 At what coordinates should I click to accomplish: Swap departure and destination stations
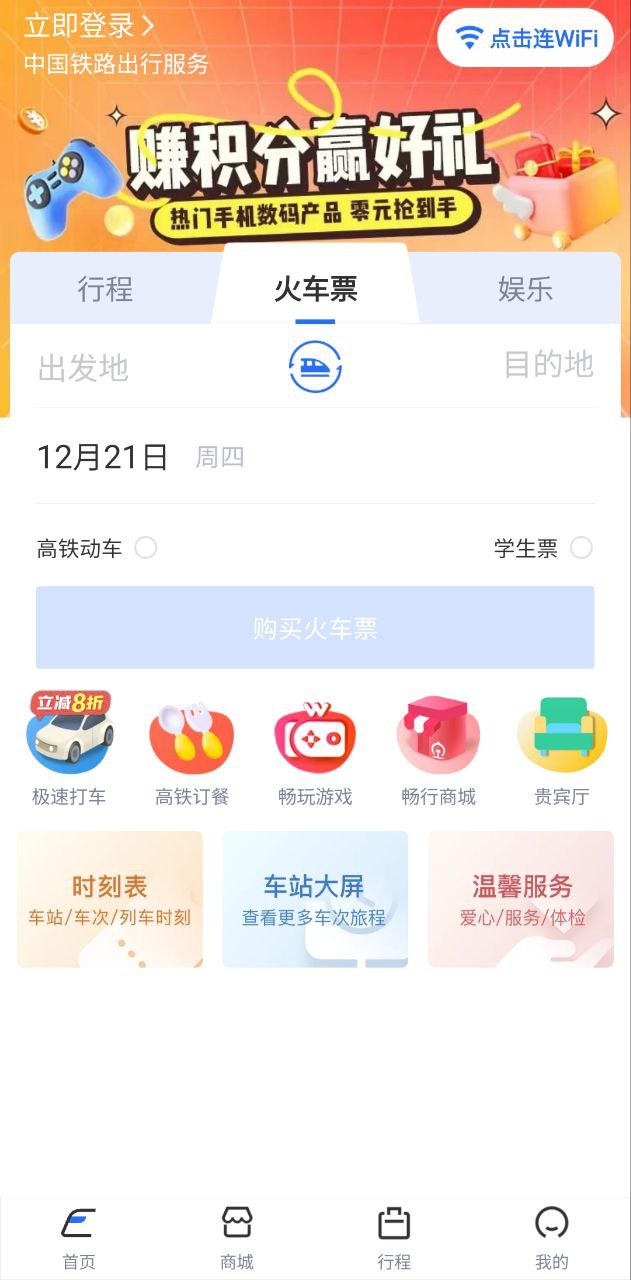tap(315, 366)
